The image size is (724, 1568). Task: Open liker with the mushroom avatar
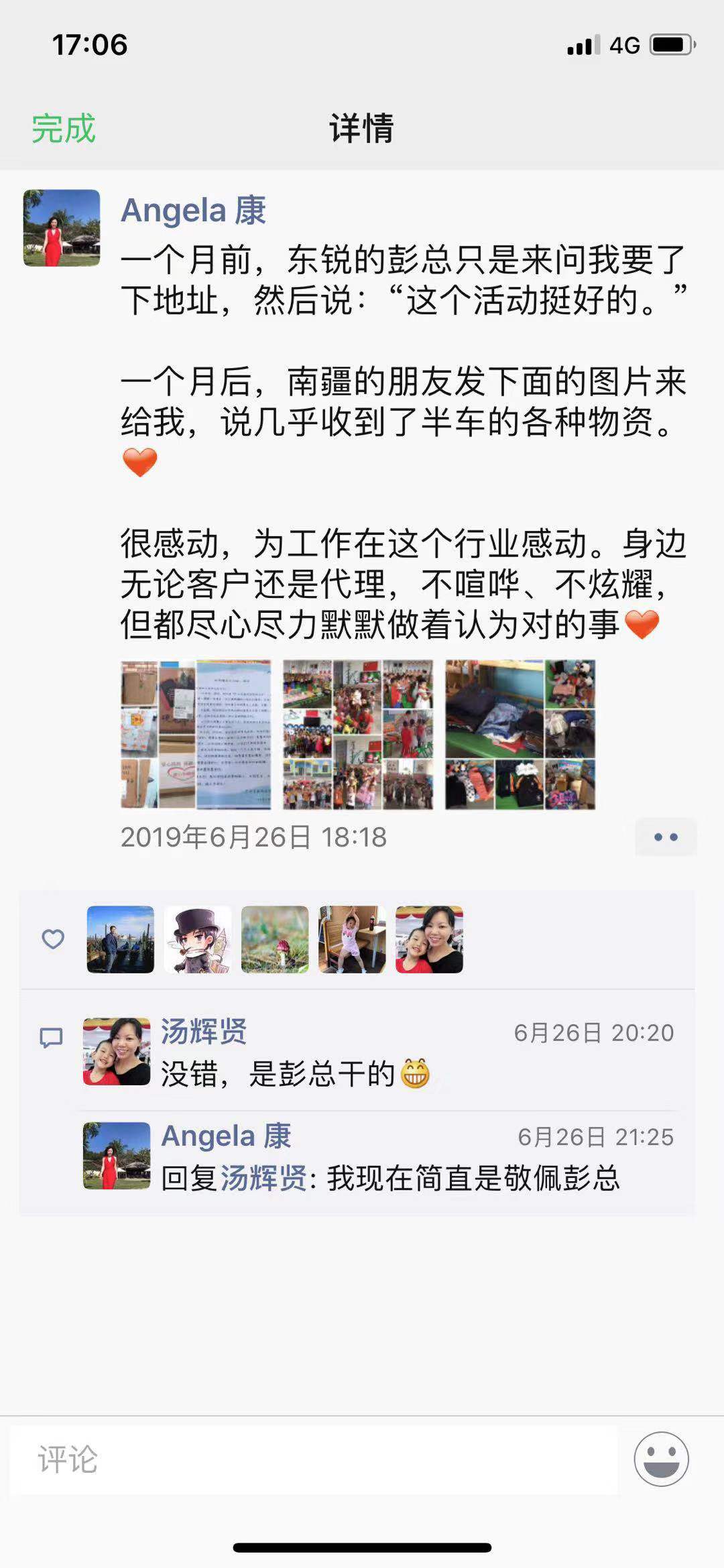coord(275,939)
